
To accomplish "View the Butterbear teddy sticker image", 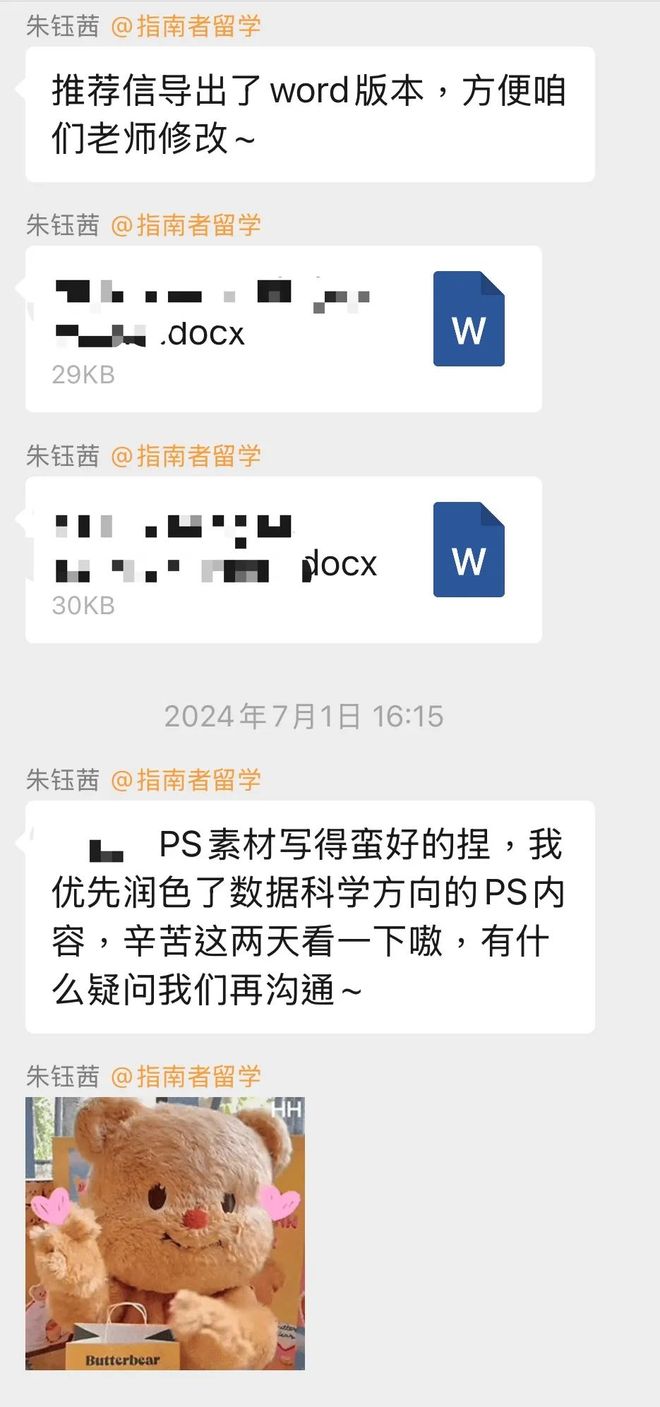I will [165, 1232].
